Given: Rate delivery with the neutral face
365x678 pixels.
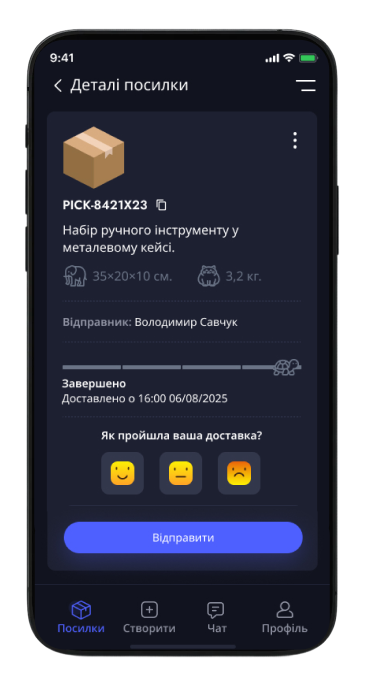Looking at the screenshot, I should coord(181,473).
